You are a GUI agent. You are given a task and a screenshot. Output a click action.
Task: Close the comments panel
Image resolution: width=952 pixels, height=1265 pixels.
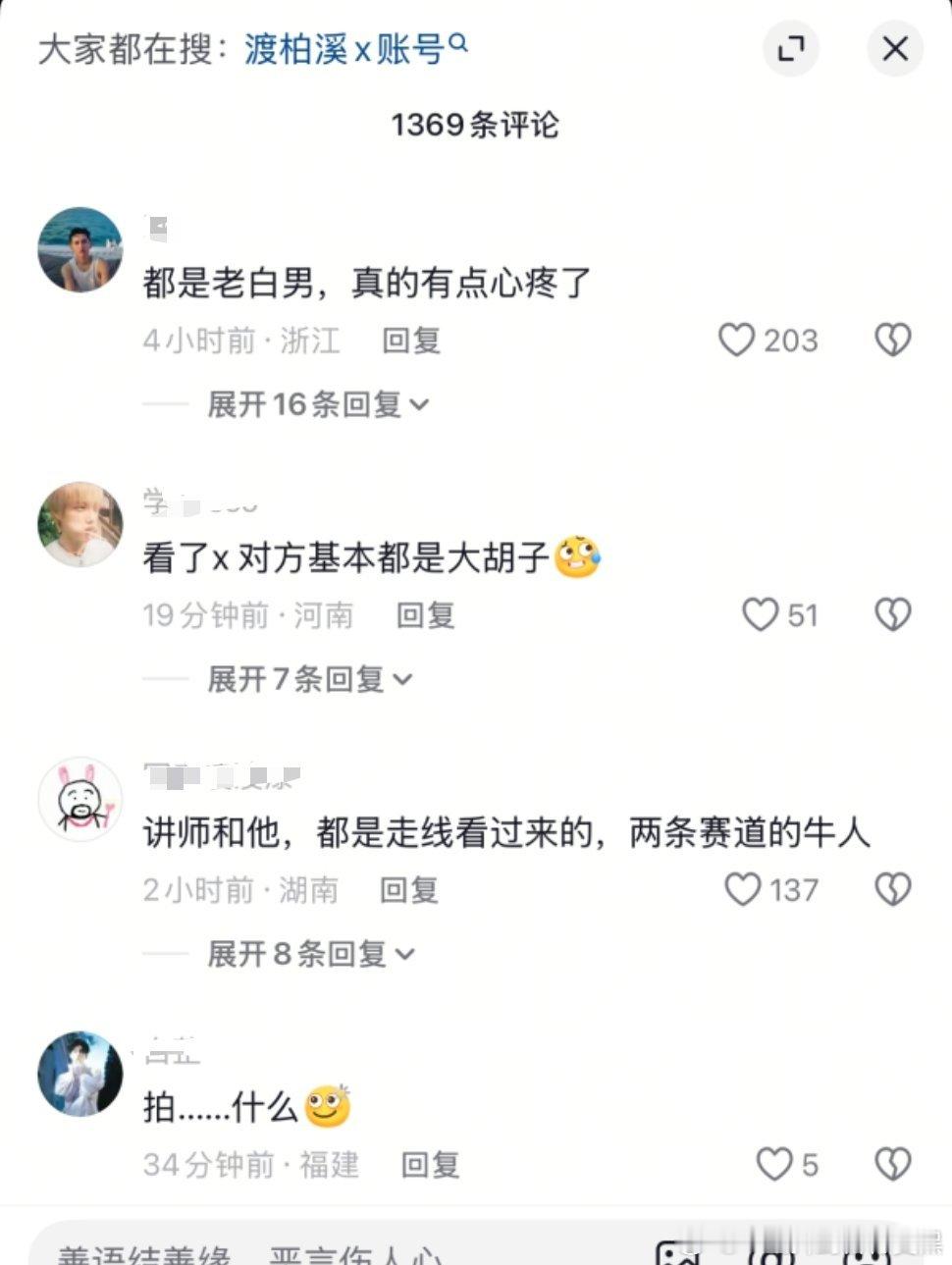pos(894,47)
